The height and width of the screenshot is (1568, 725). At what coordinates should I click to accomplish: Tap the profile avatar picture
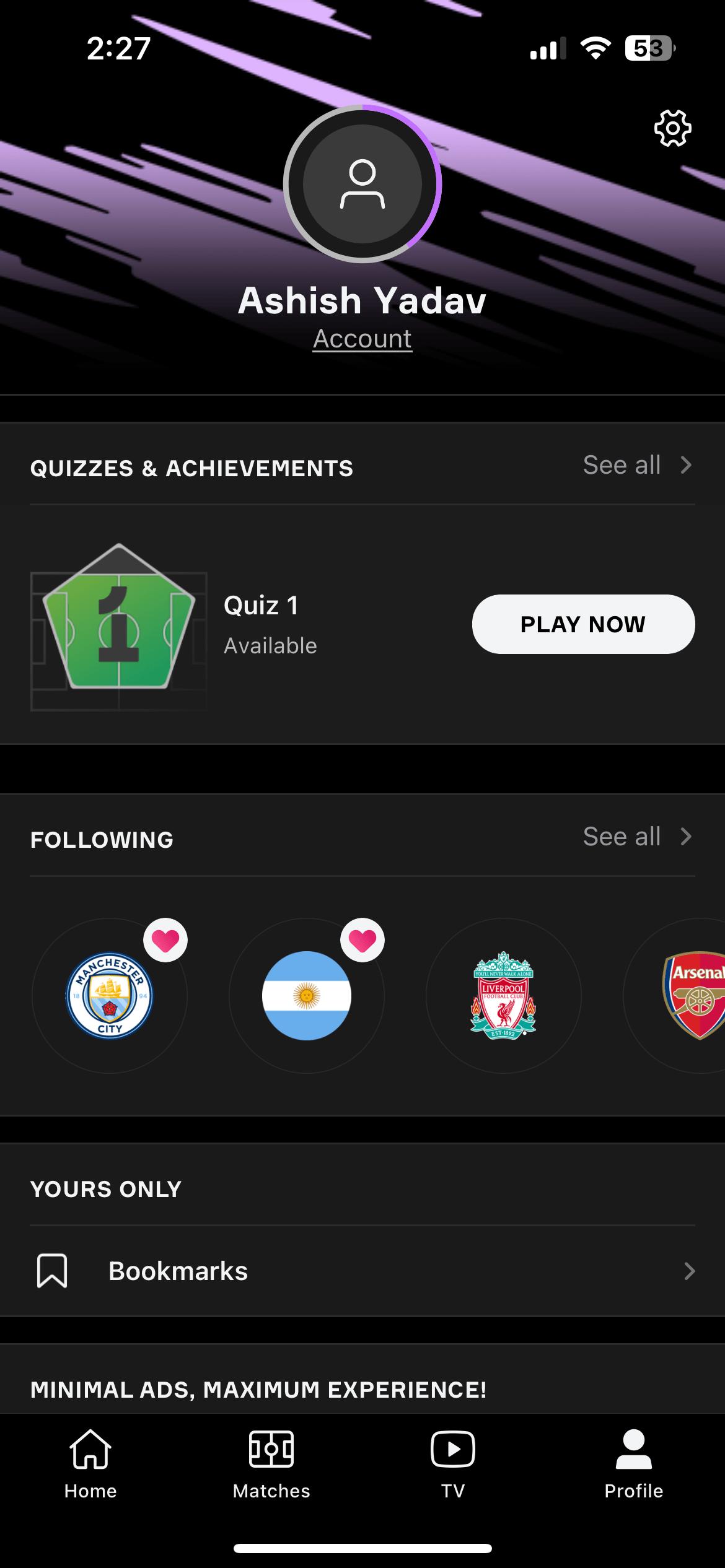(362, 184)
